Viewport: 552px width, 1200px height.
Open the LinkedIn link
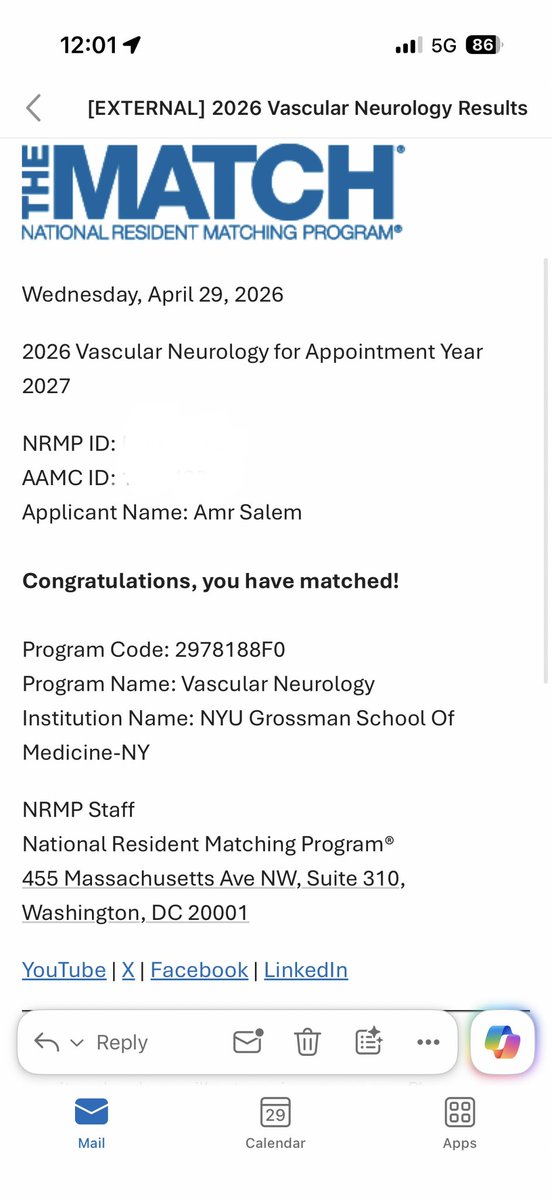coord(306,970)
